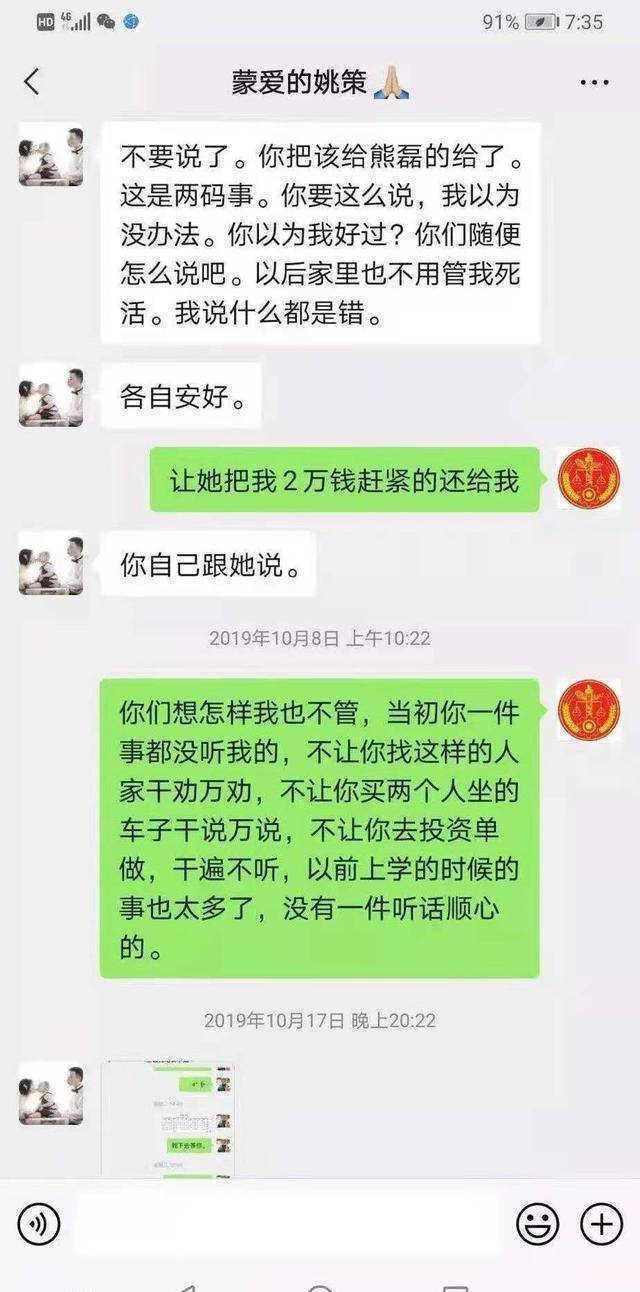
Task: Switch to voice message input
Action: click(39, 1223)
